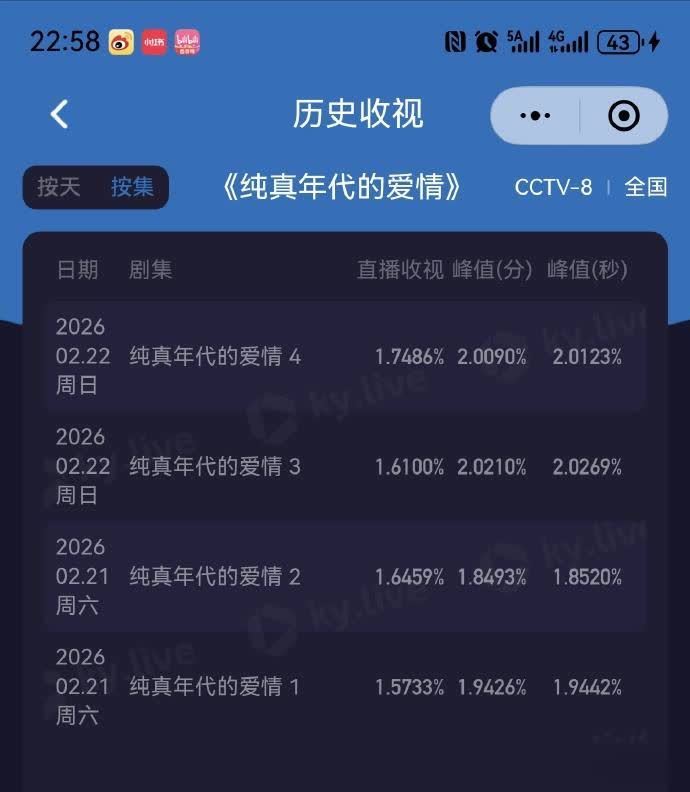
Task: Tap the 全国 region selector
Action: coord(646,187)
